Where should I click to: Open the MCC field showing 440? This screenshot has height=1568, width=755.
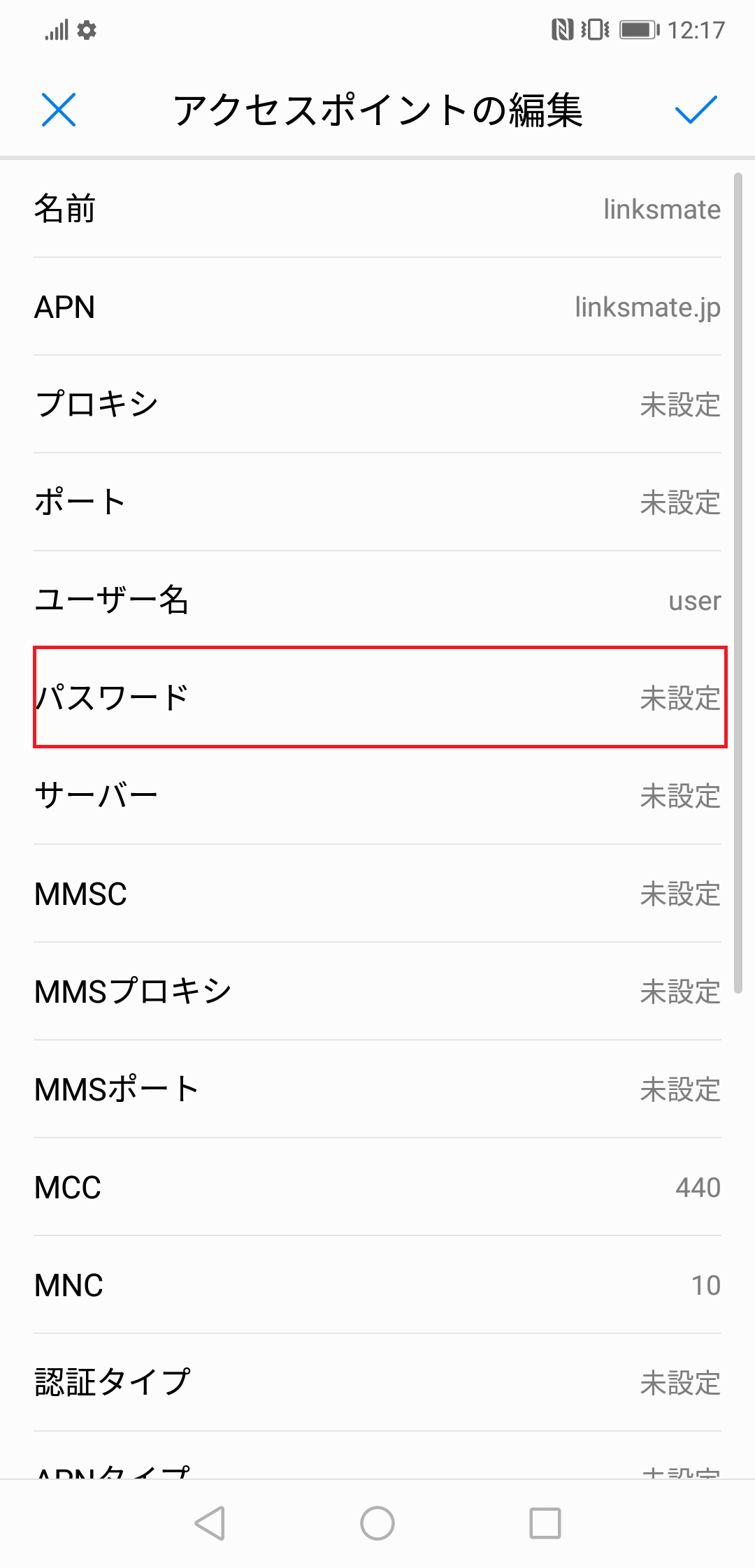pyautogui.click(x=377, y=1186)
